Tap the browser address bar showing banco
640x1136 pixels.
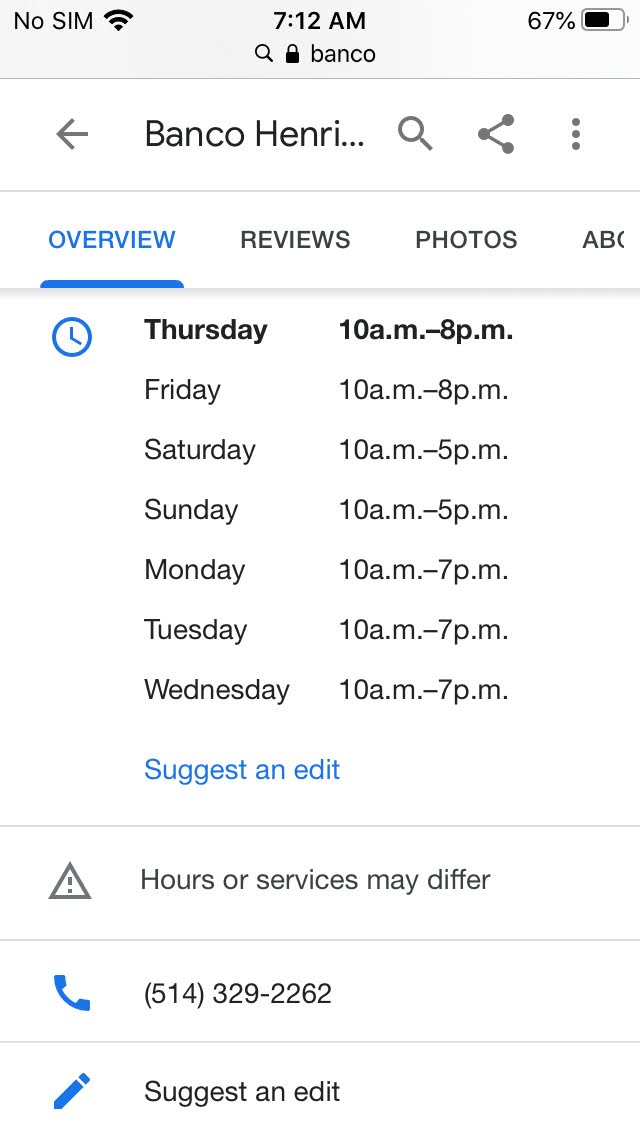tap(320, 53)
